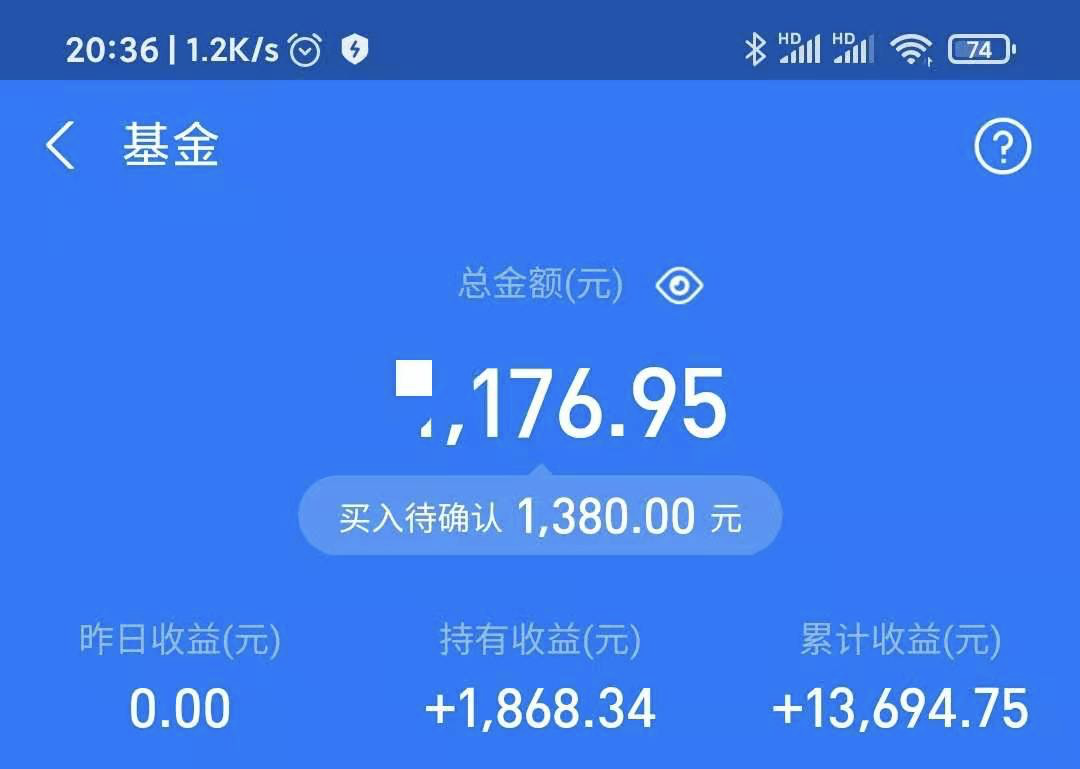Hide the total amount with eye icon
The height and width of the screenshot is (769, 1080).
[679, 287]
